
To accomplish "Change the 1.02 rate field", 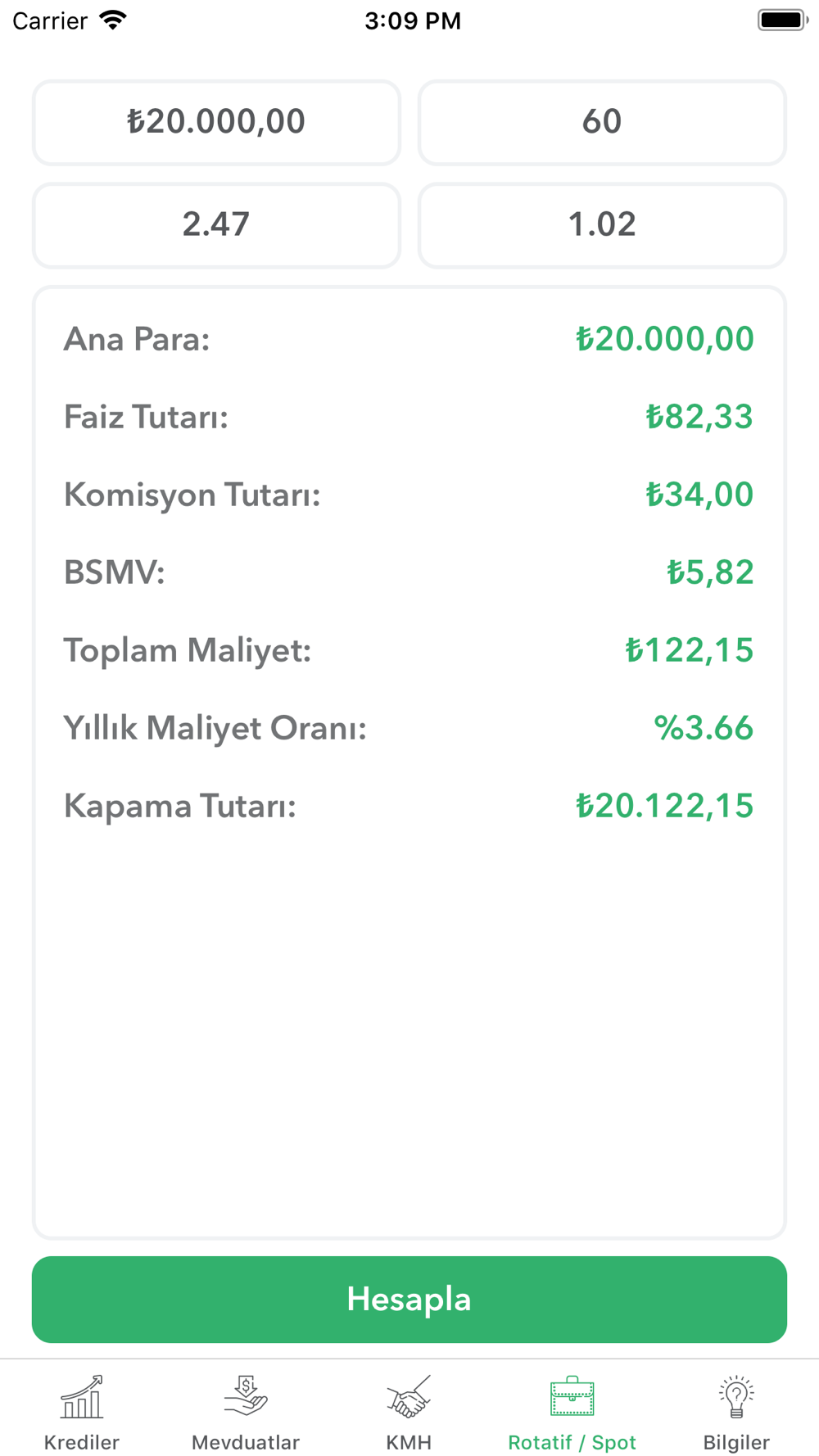I will click(x=602, y=225).
